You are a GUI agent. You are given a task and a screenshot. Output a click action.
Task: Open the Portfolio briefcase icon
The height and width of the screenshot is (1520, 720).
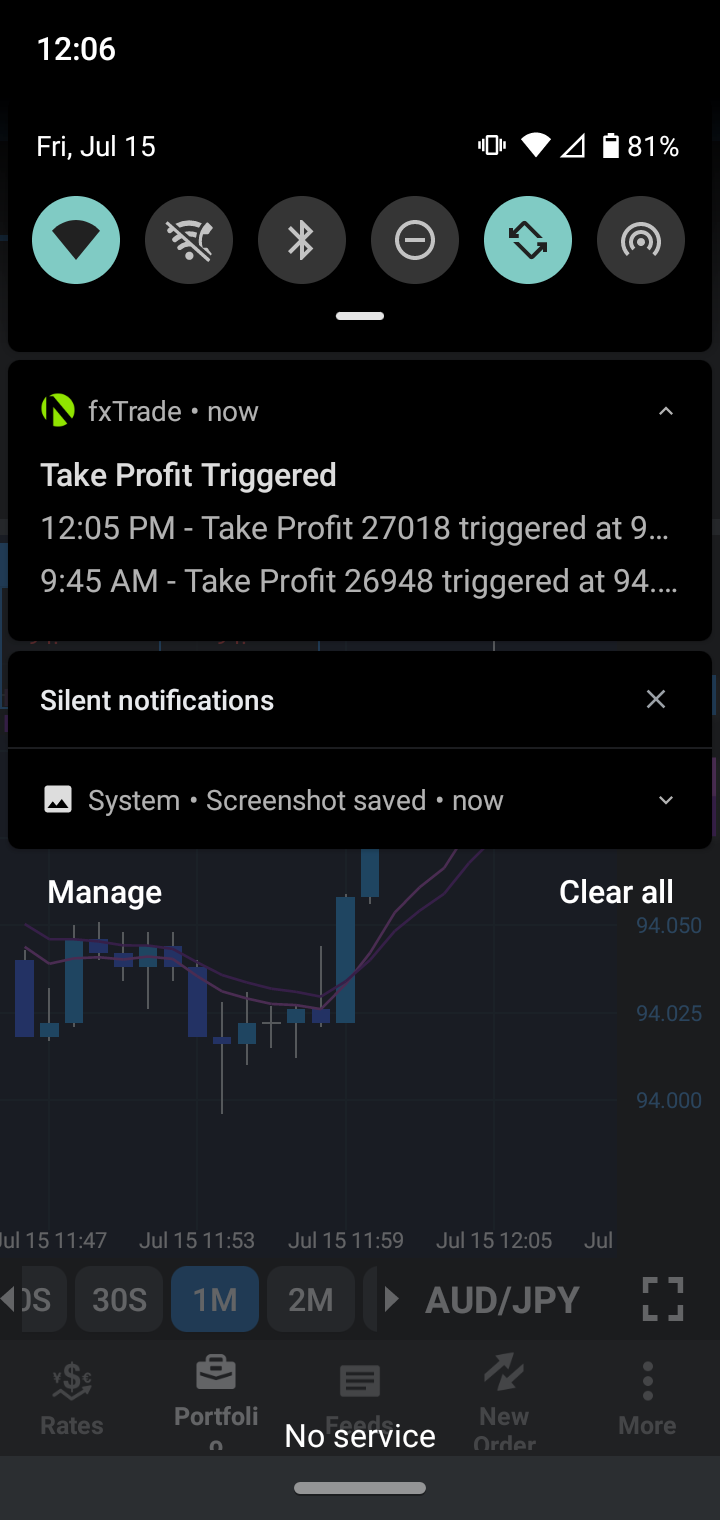tap(215, 1372)
